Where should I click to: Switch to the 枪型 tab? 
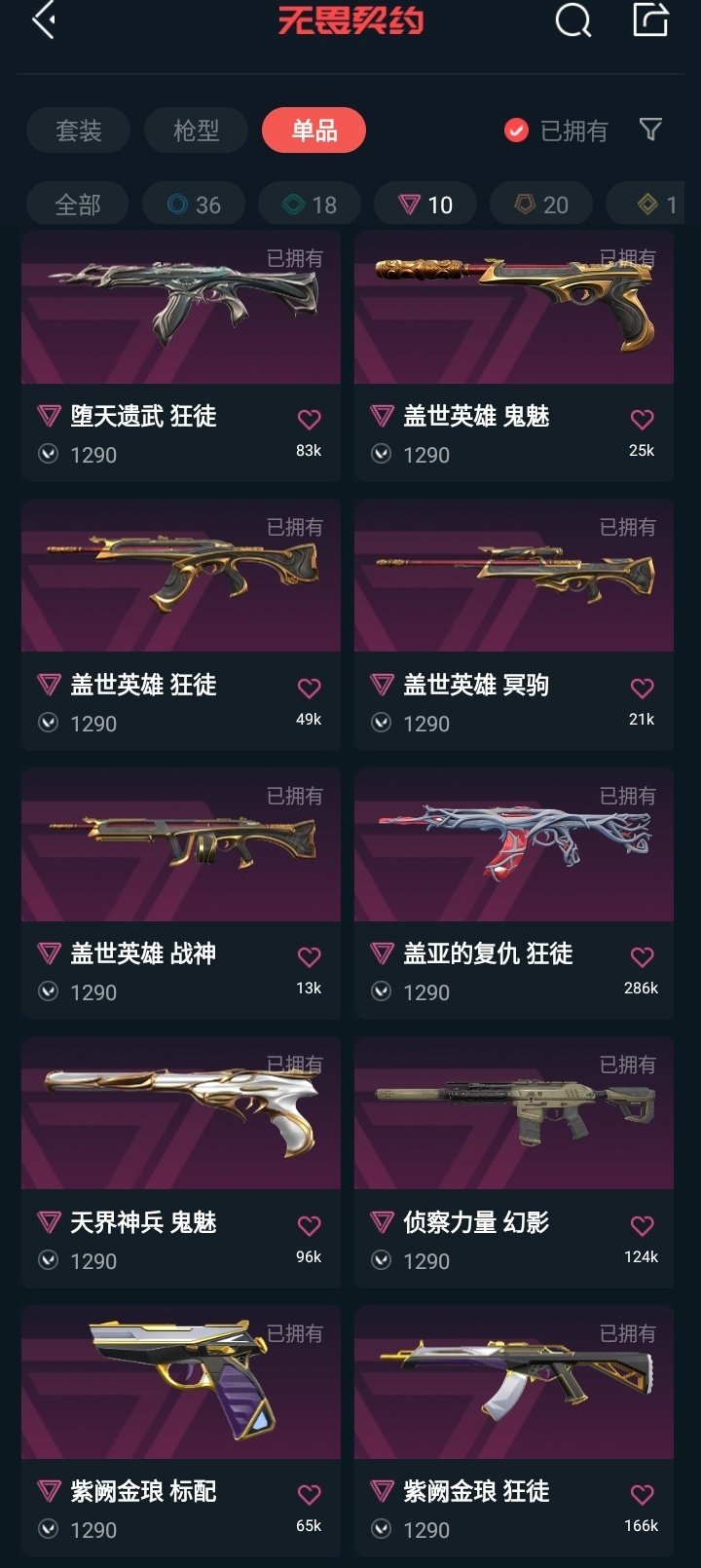(x=196, y=131)
